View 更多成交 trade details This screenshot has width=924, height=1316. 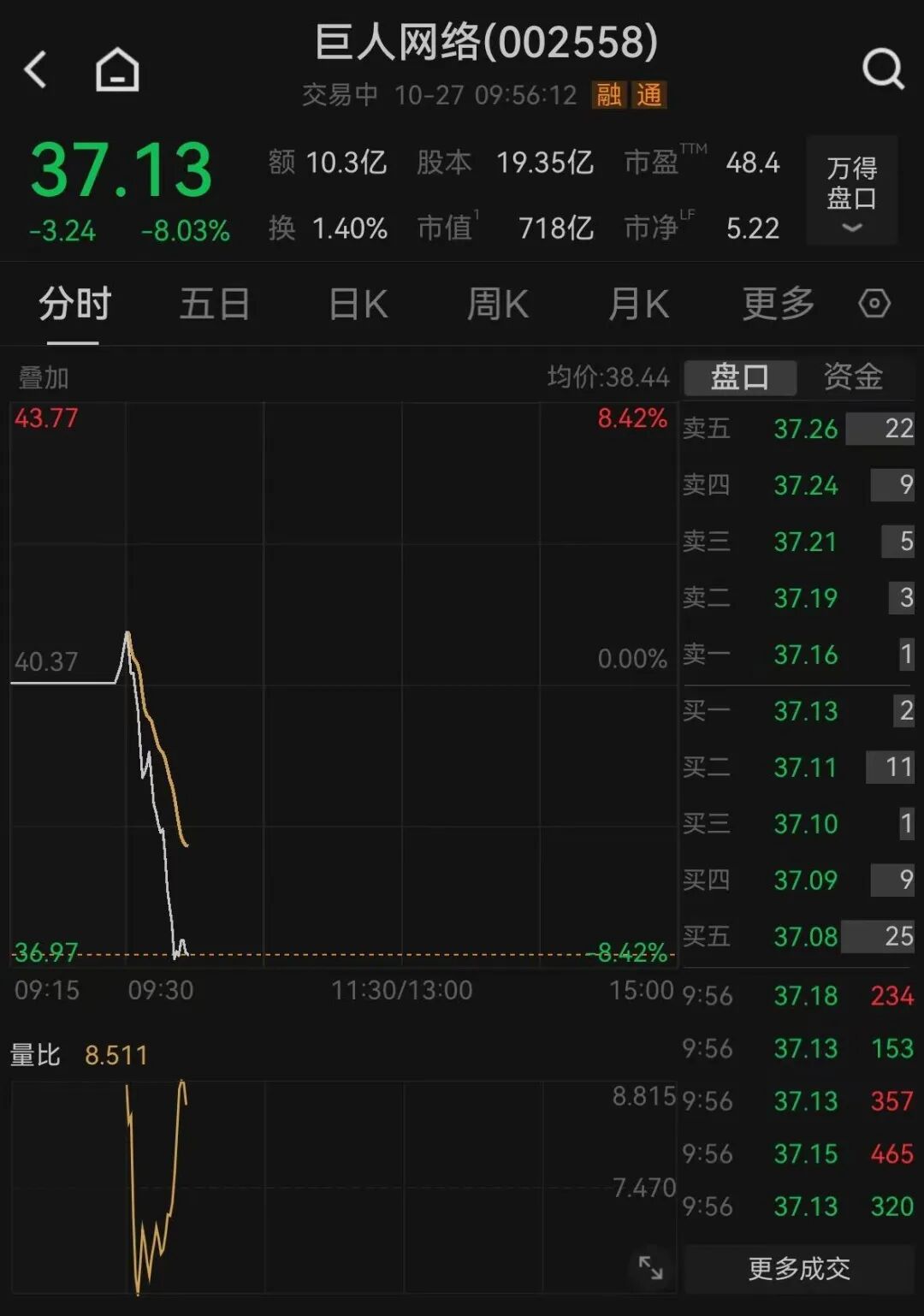799,1268
